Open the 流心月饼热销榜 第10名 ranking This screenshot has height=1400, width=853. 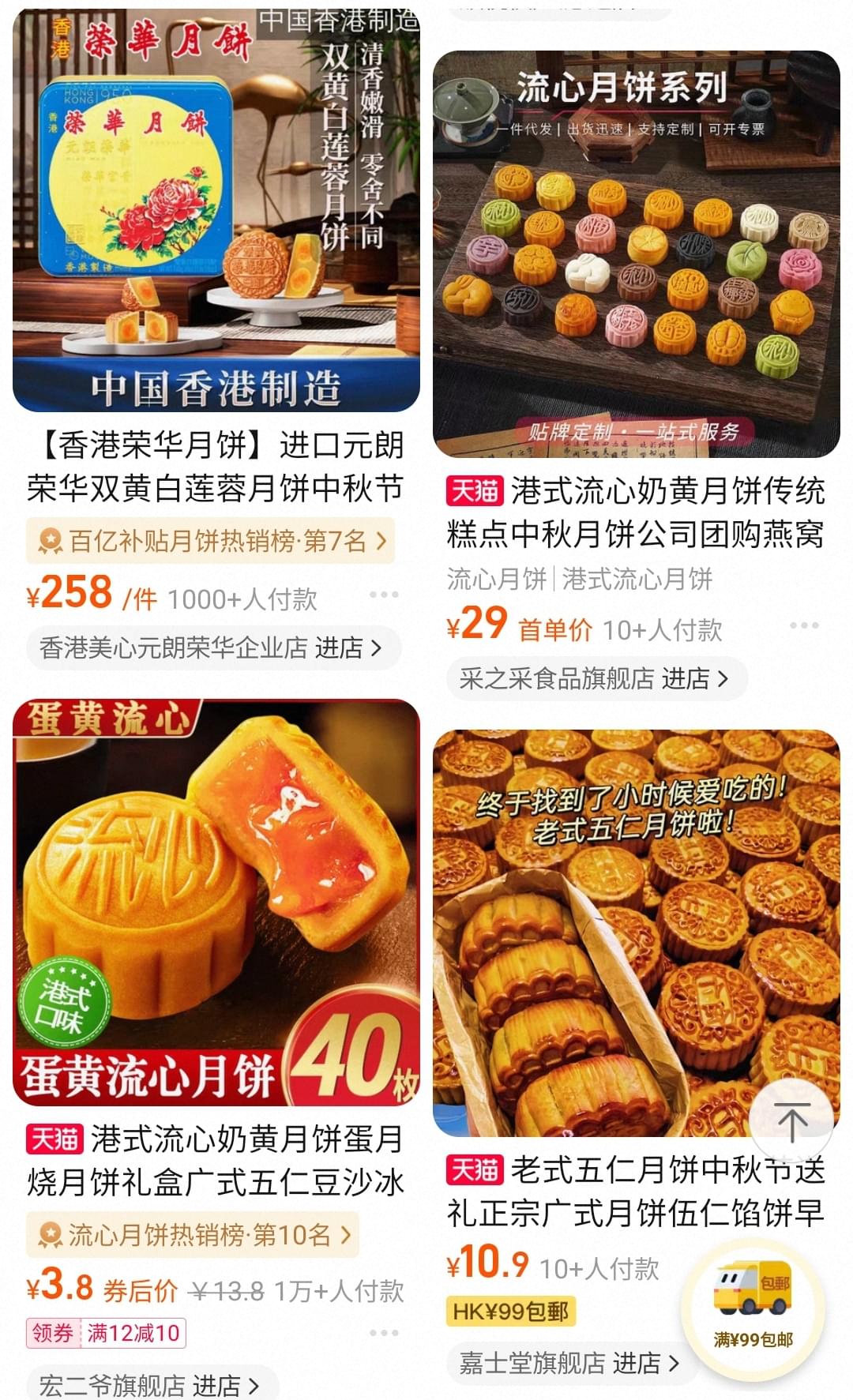coord(193,1235)
